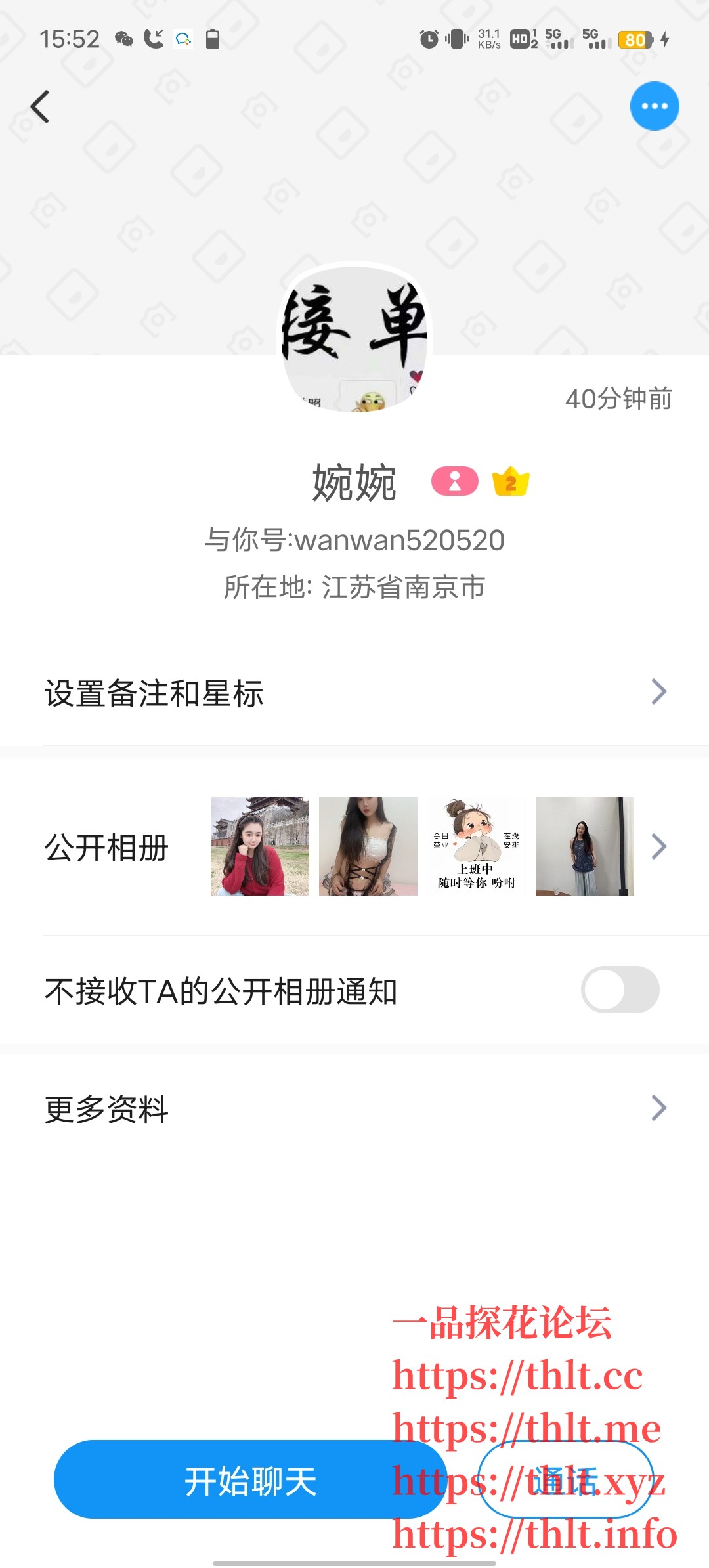Image resolution: width=709 pixels, height=1568 pixels.
Task: Toggle 不接收TA的公开相册通知 switch
Action: click(620, 990)
